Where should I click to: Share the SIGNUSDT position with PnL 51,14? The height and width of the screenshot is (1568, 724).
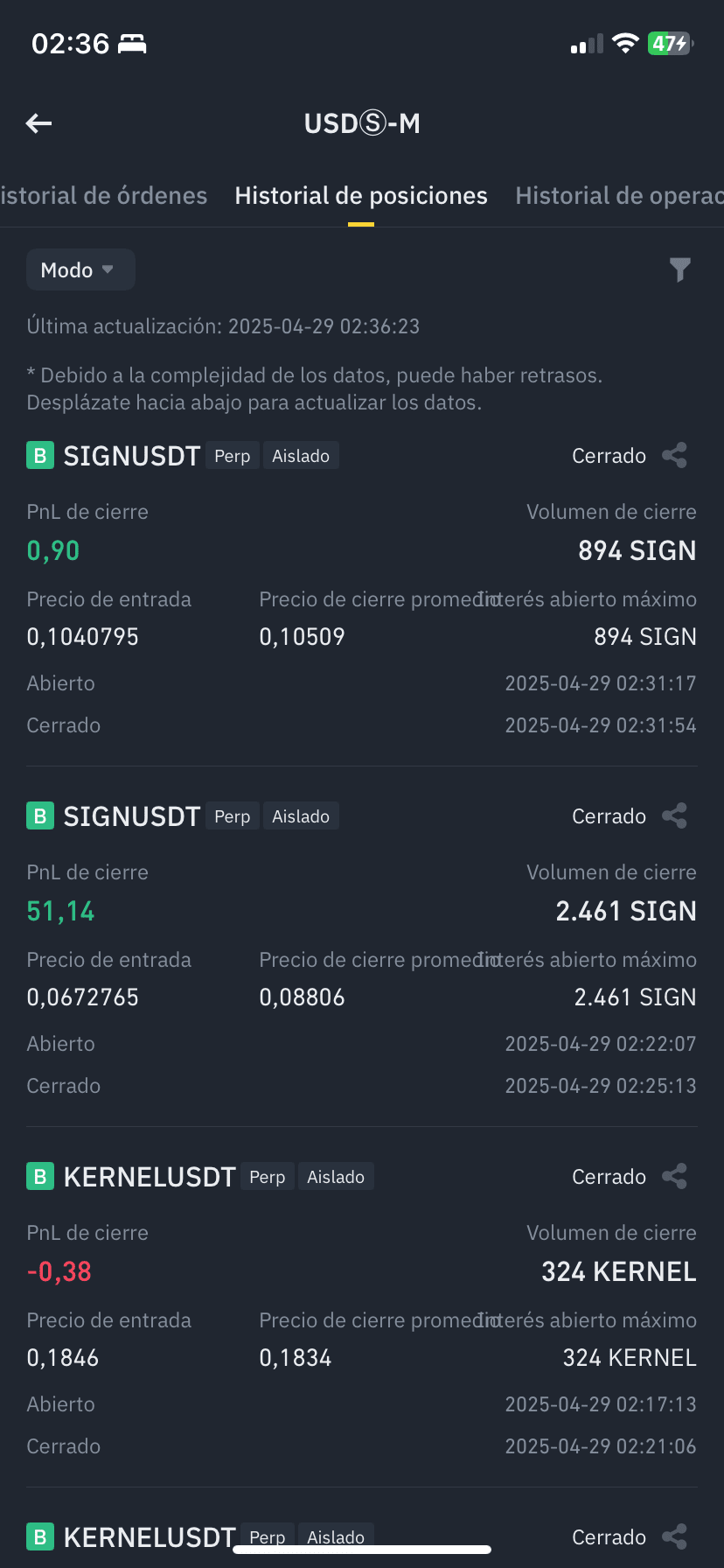(674, 816)
